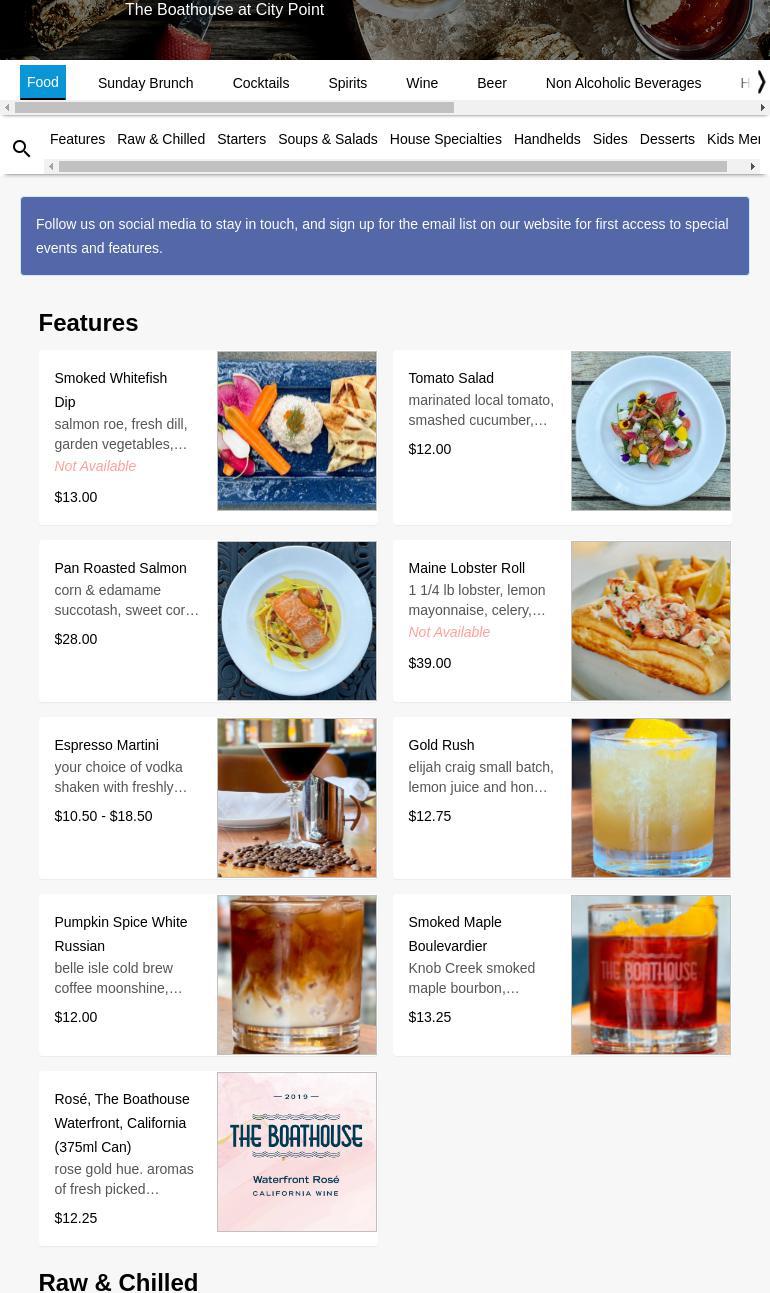Open Pumpkin Spice White Russian card

pos(208,975)
